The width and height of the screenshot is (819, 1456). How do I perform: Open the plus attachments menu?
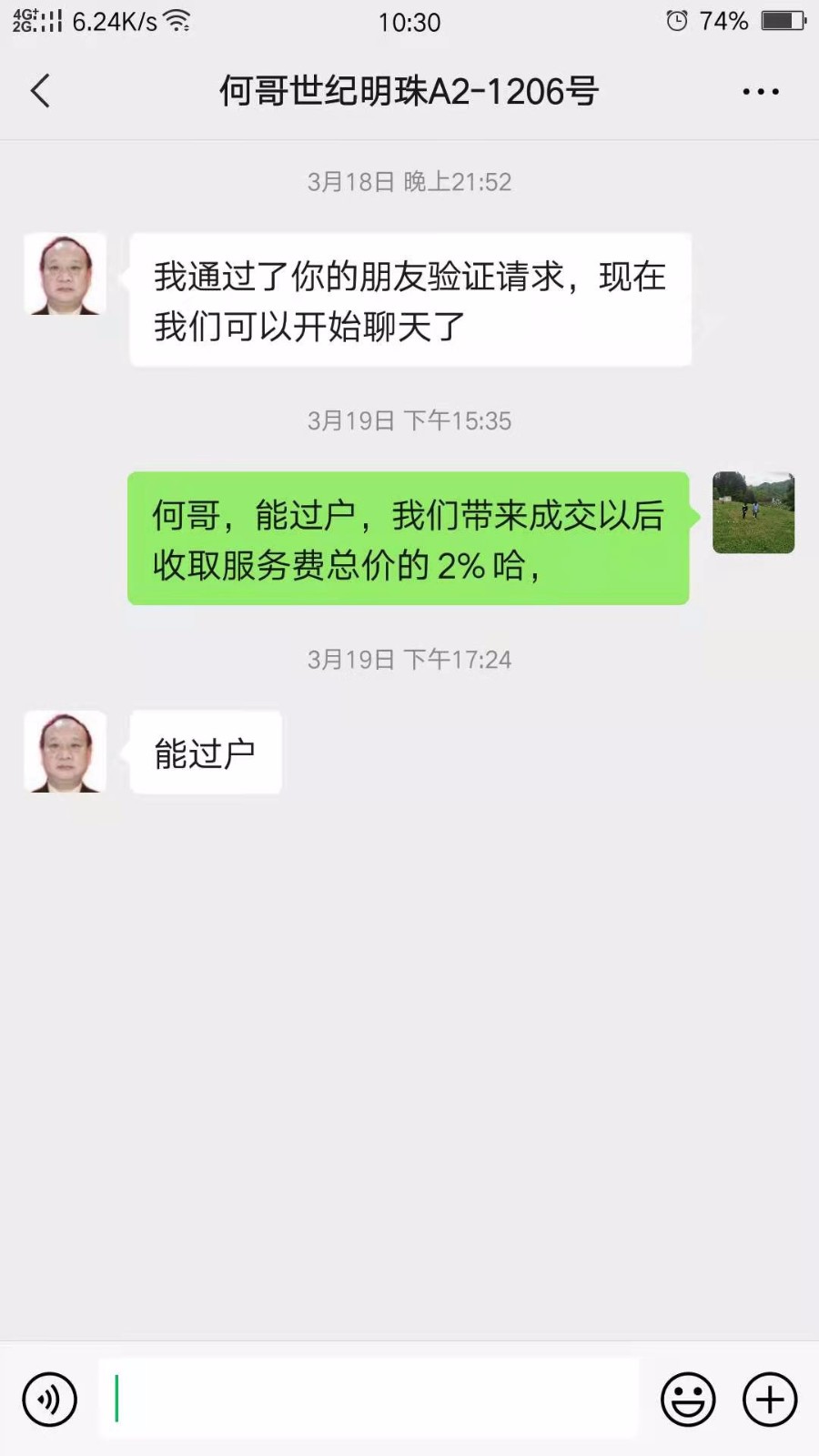tap(770, 1399)
